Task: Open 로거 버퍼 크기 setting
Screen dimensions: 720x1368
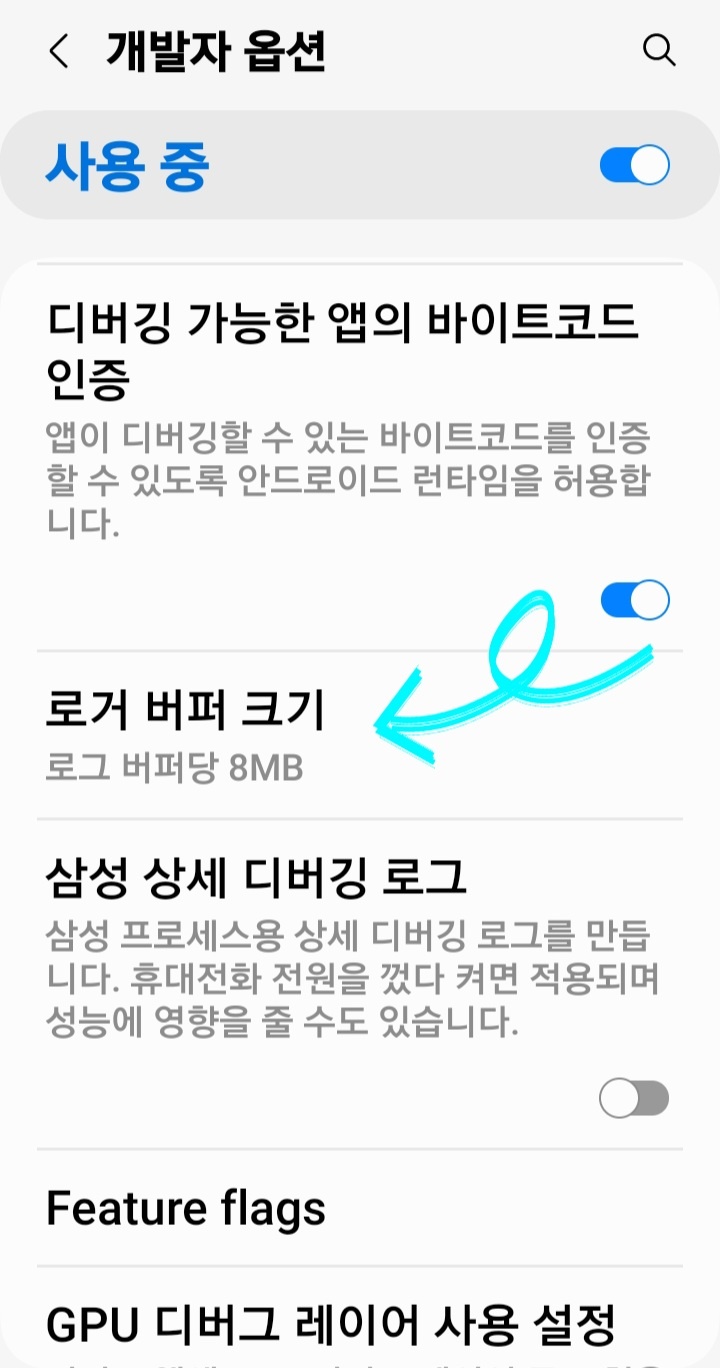Action: tap(360, 736)
